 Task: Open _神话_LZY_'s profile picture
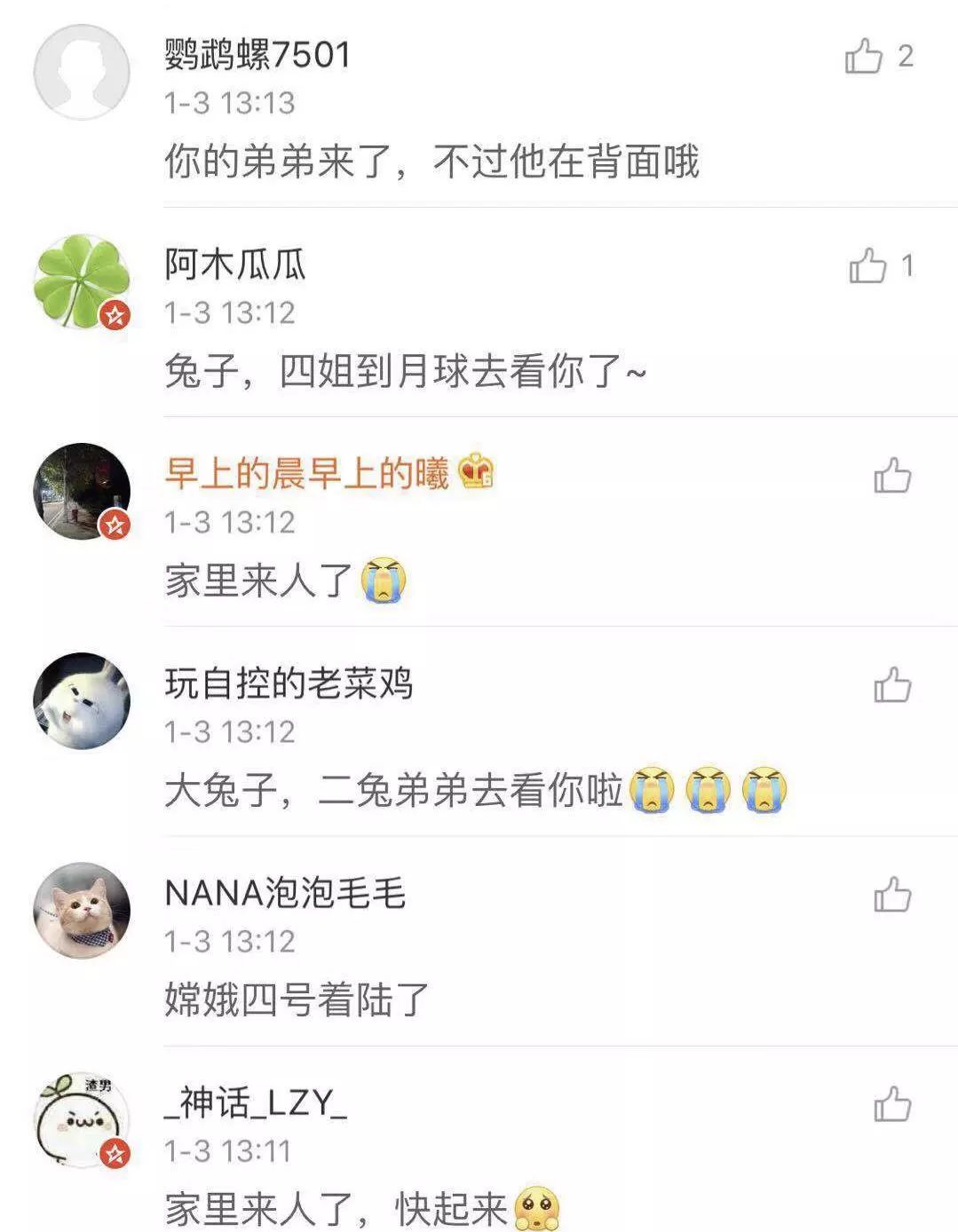(82, 1119)
